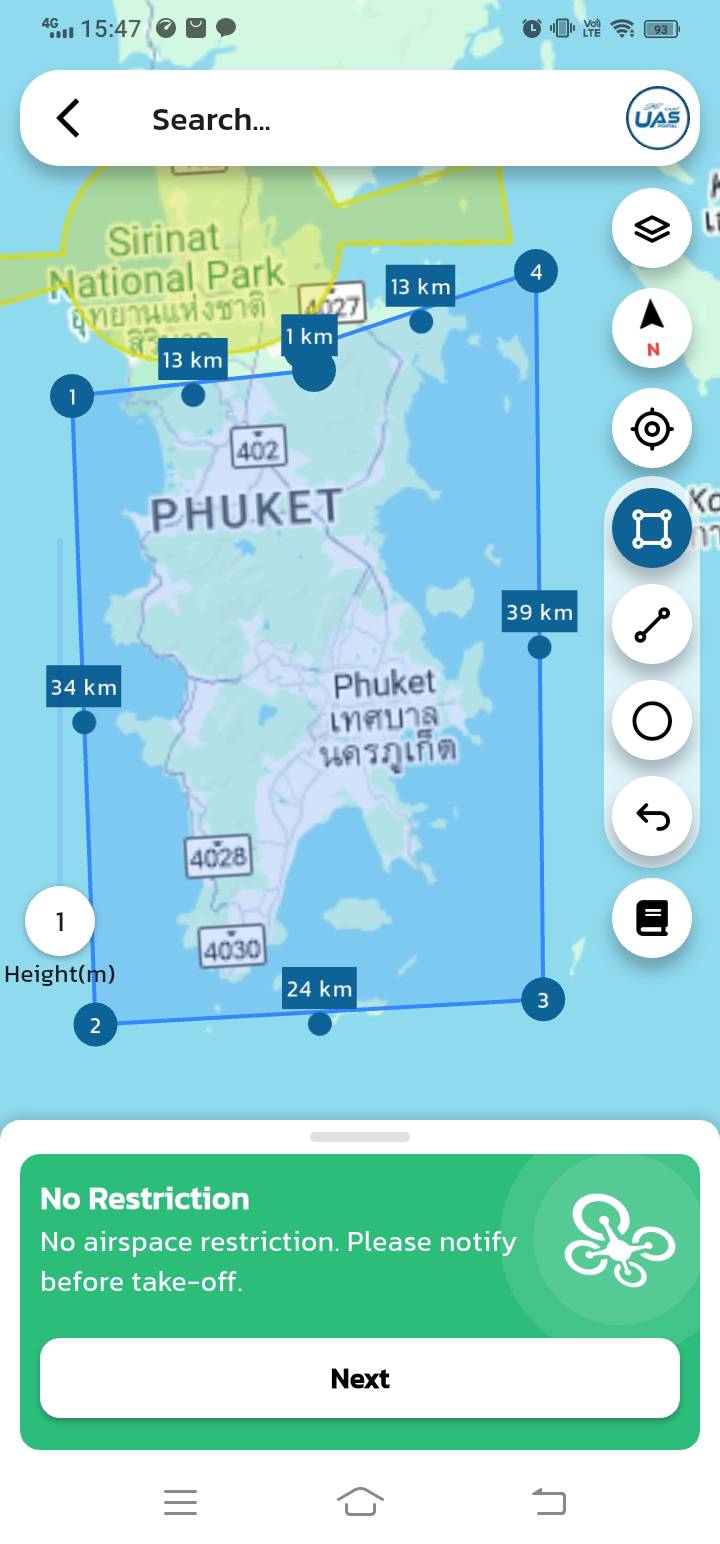Open the UAS Portal logo button
The image size is (720, 1544).
(657, 119)
